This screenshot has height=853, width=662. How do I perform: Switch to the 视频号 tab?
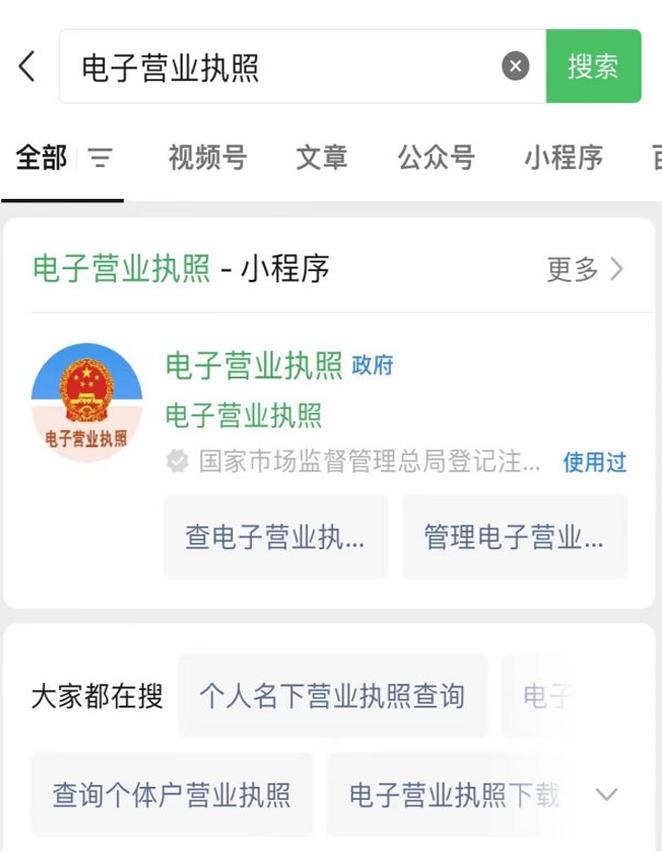tap(207, 158)
